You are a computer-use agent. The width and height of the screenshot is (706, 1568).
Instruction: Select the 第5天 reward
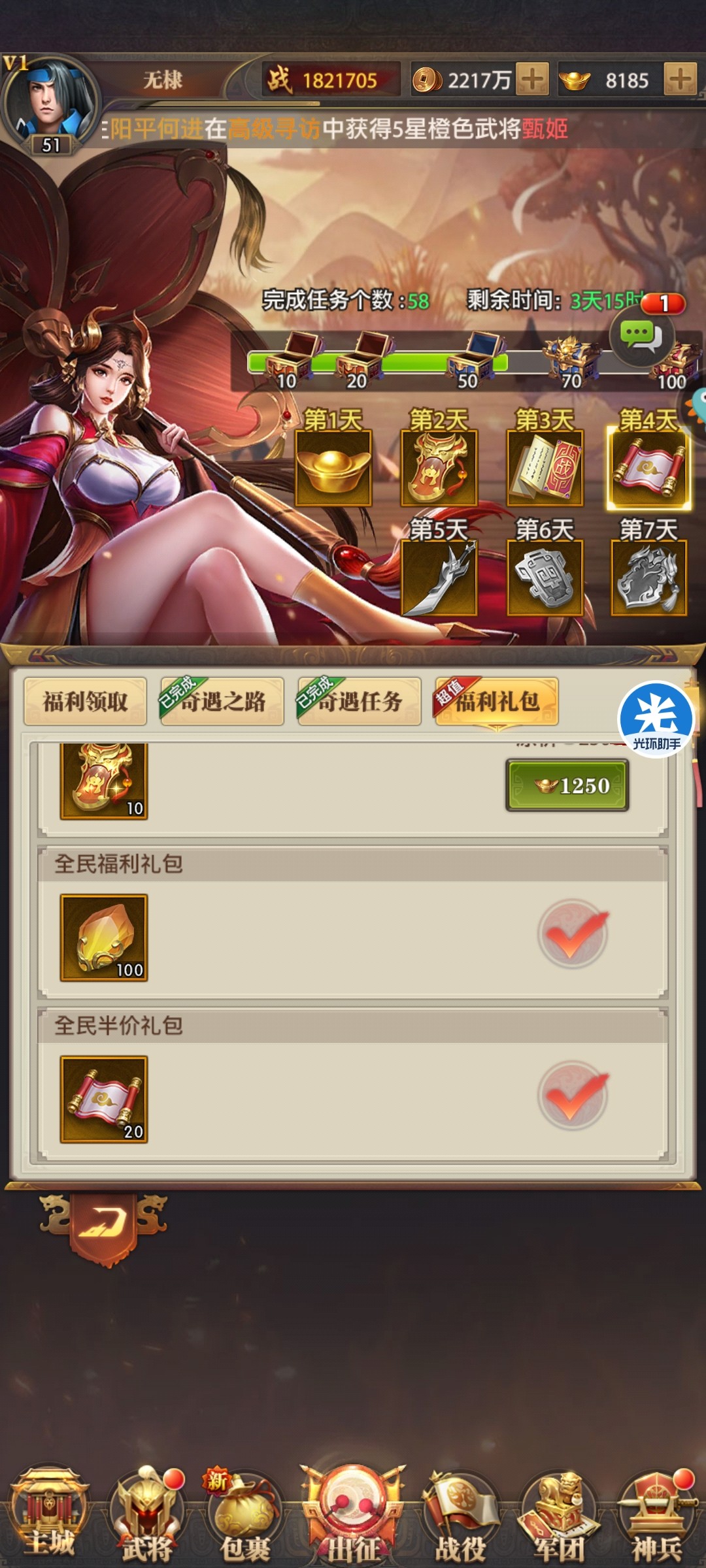point(439,577)
